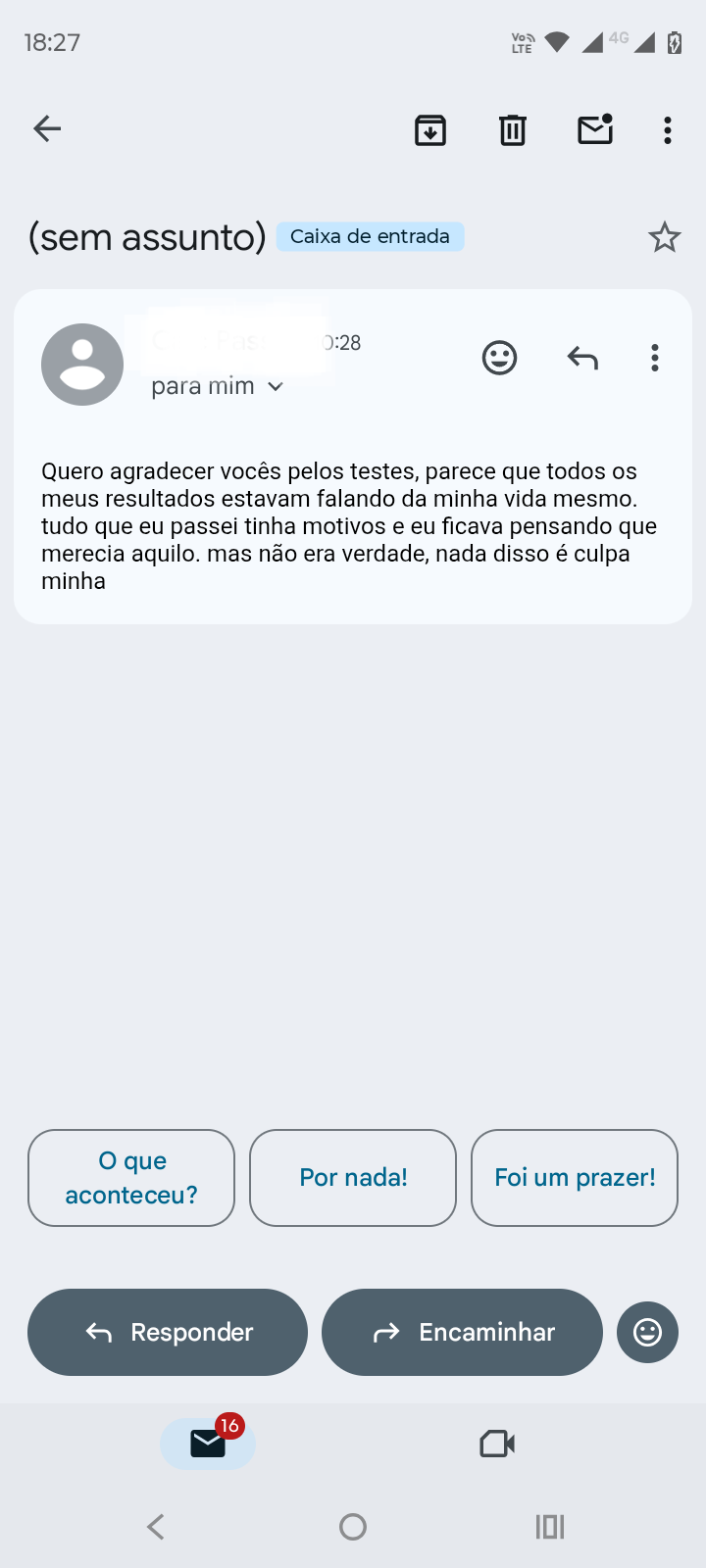
Task: Choose the 'O que aconteceu?' suggested reply
Action: click(x=130, y=1177)
